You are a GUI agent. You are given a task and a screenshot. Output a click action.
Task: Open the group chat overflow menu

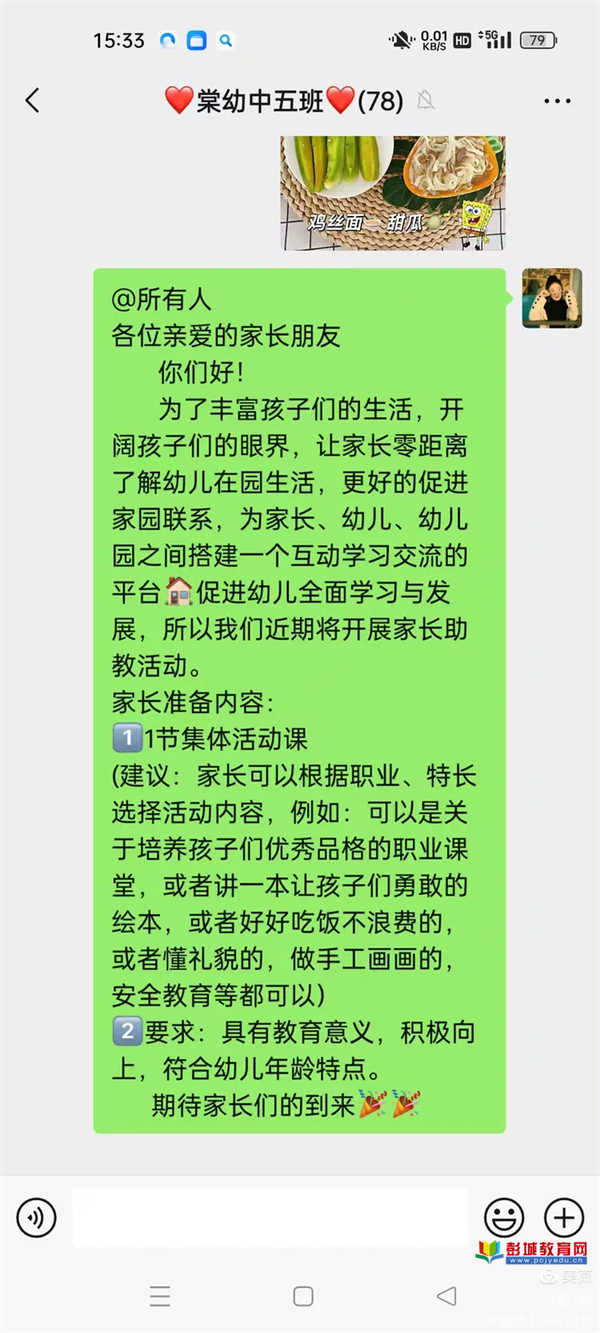coord(557,101)
